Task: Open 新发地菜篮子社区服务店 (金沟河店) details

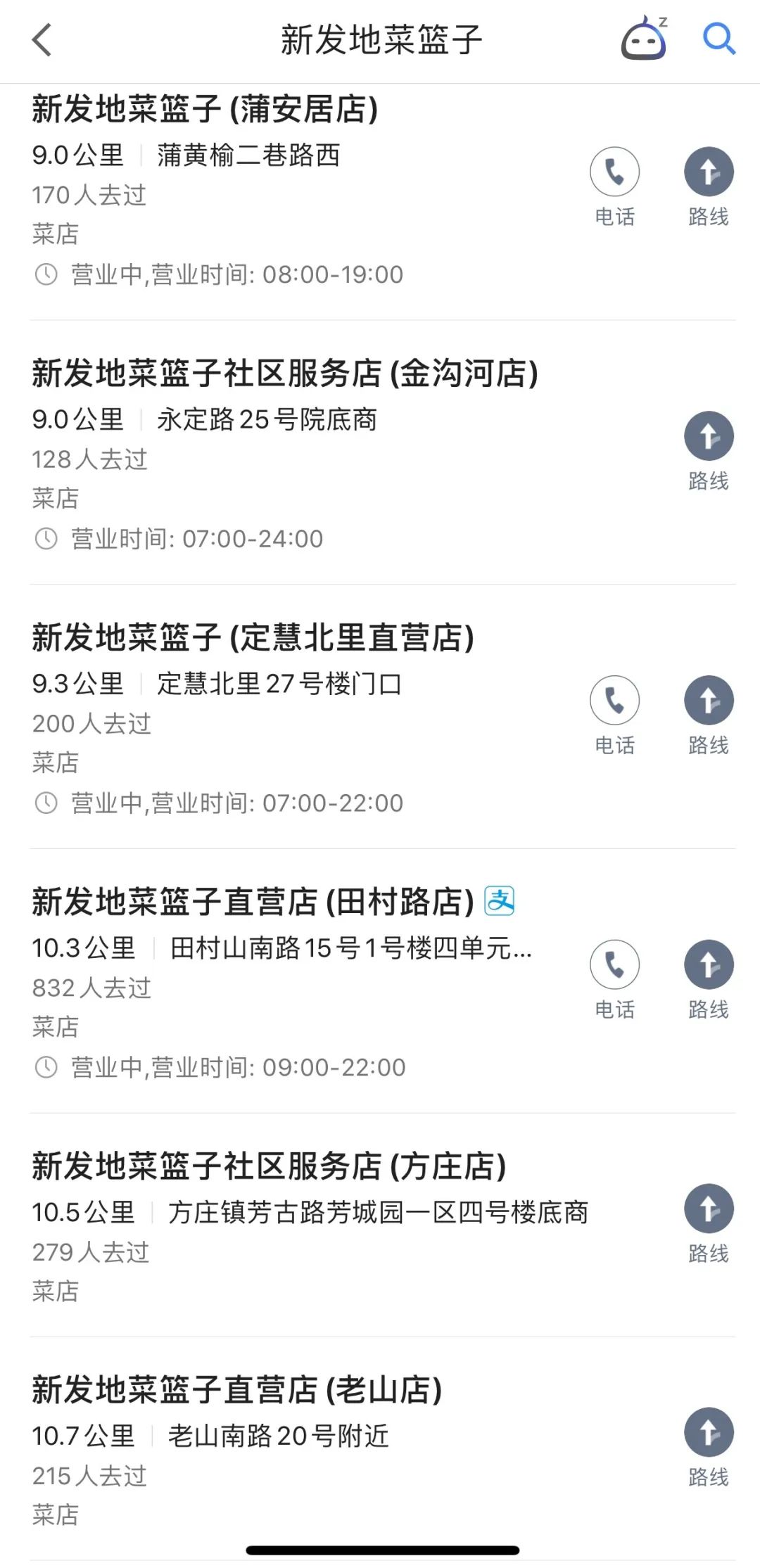Action: coord(284,374)
